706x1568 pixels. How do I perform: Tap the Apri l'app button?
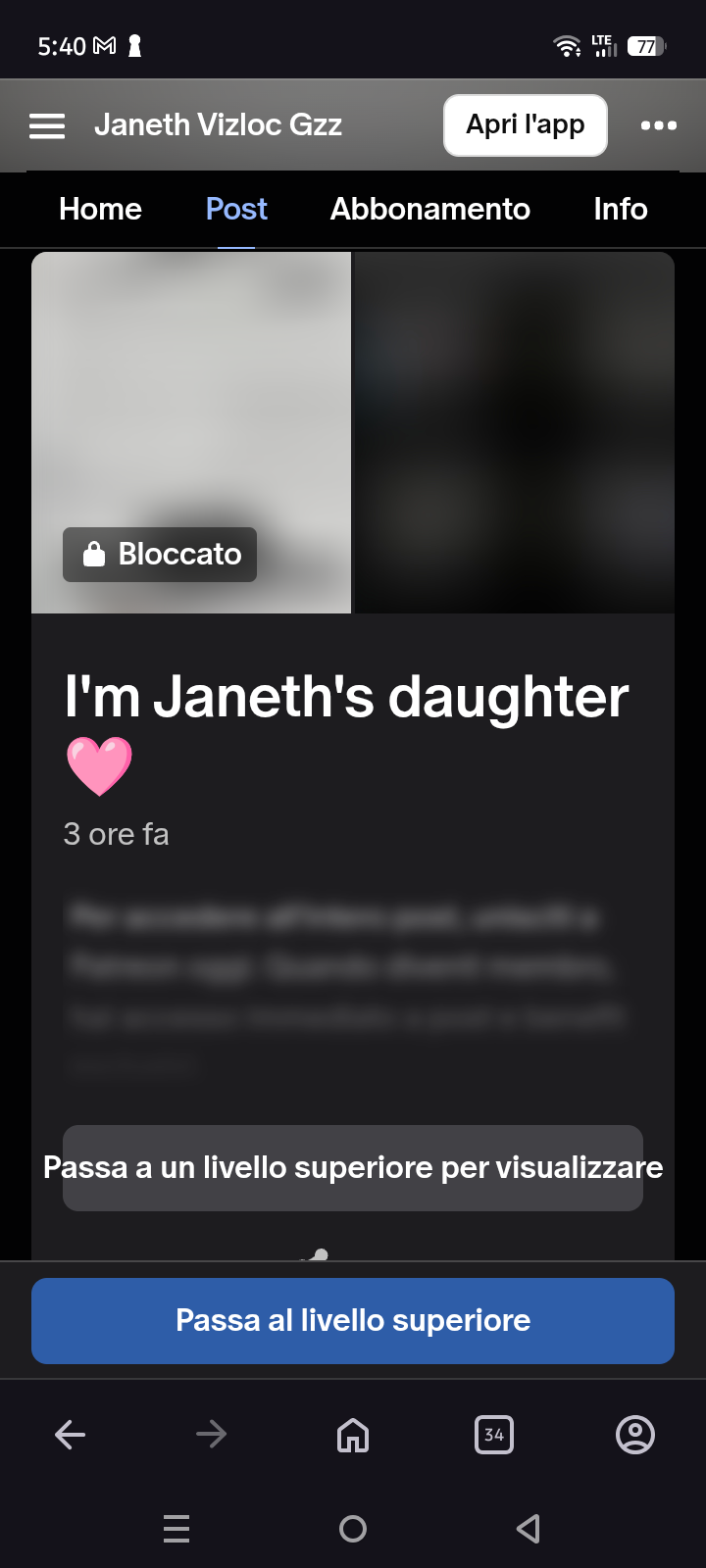tap(525, 125)
